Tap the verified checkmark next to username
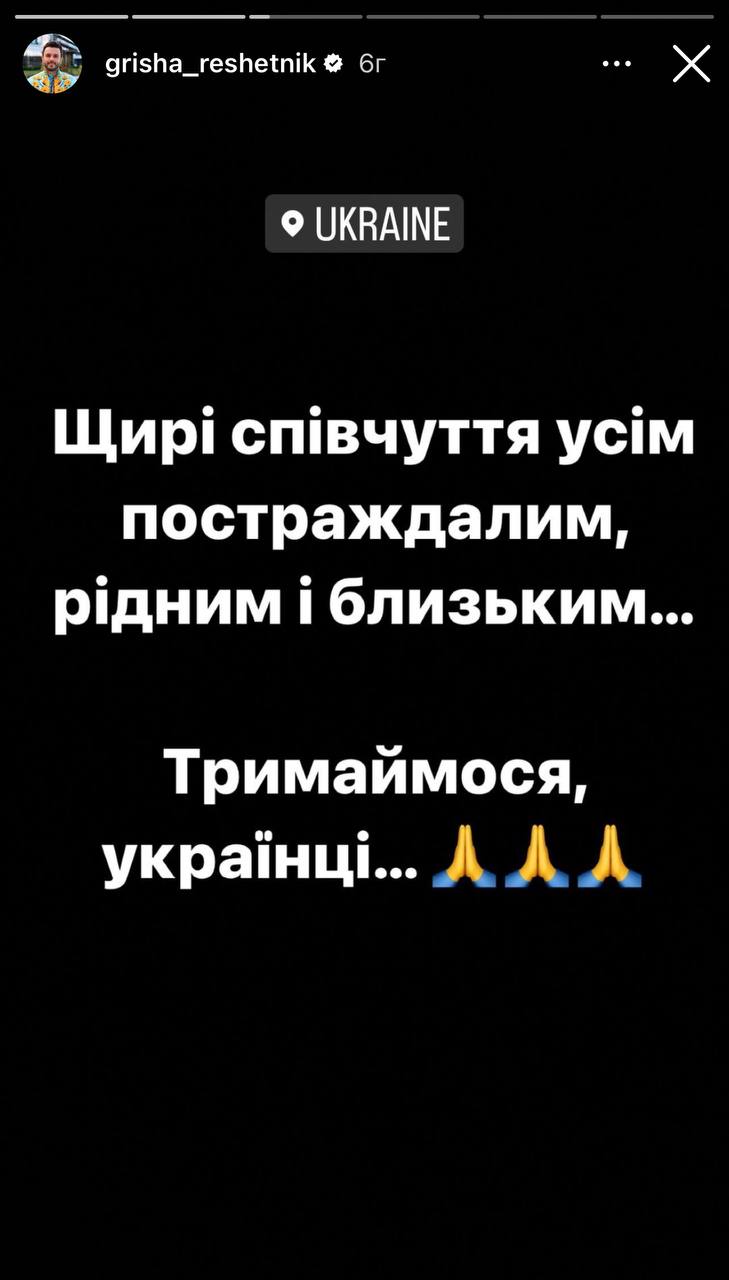The height and width of the screenshot is (1280, 729). point(331,61)
